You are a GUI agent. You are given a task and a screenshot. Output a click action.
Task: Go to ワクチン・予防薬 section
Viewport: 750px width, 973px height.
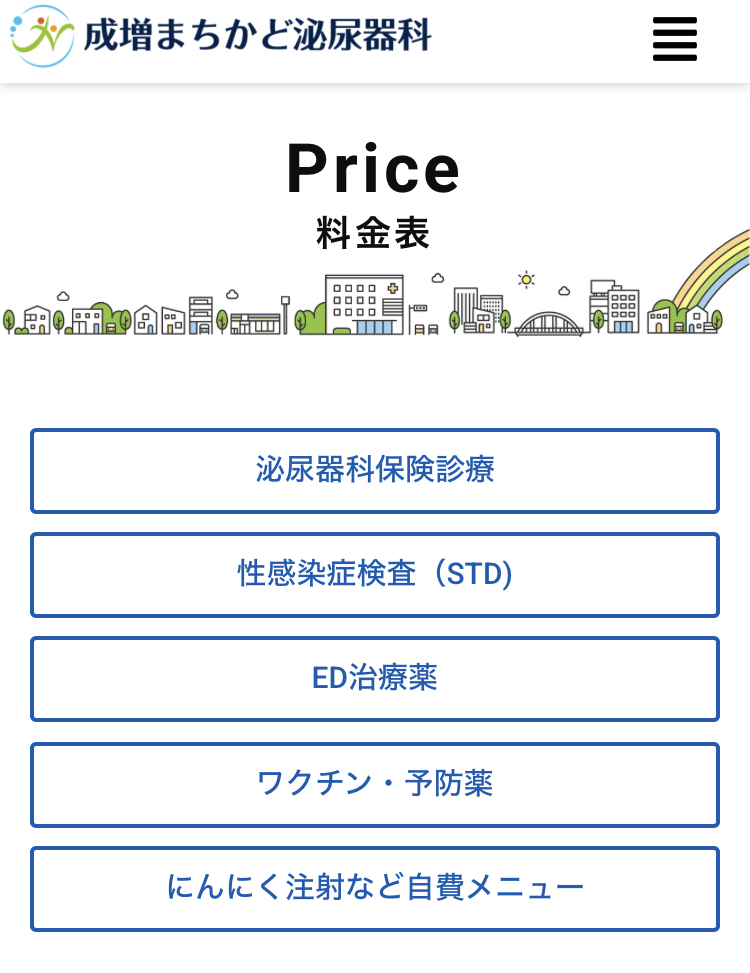click(x=375, y=784)
